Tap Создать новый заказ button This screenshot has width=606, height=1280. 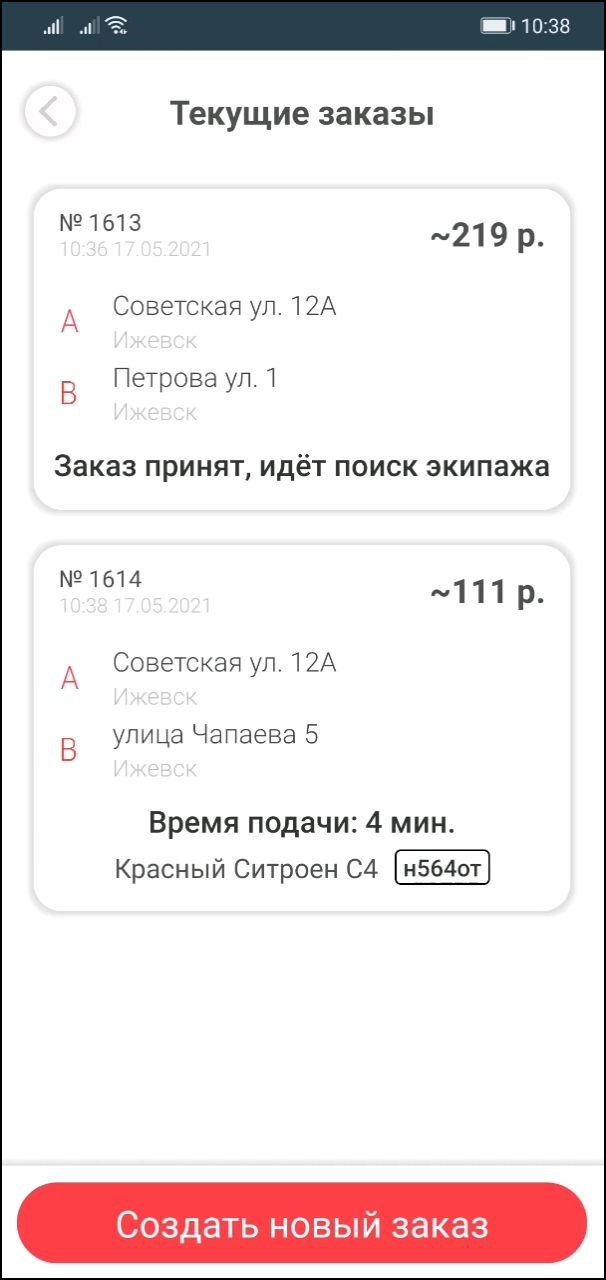(x=302, y=1225)
